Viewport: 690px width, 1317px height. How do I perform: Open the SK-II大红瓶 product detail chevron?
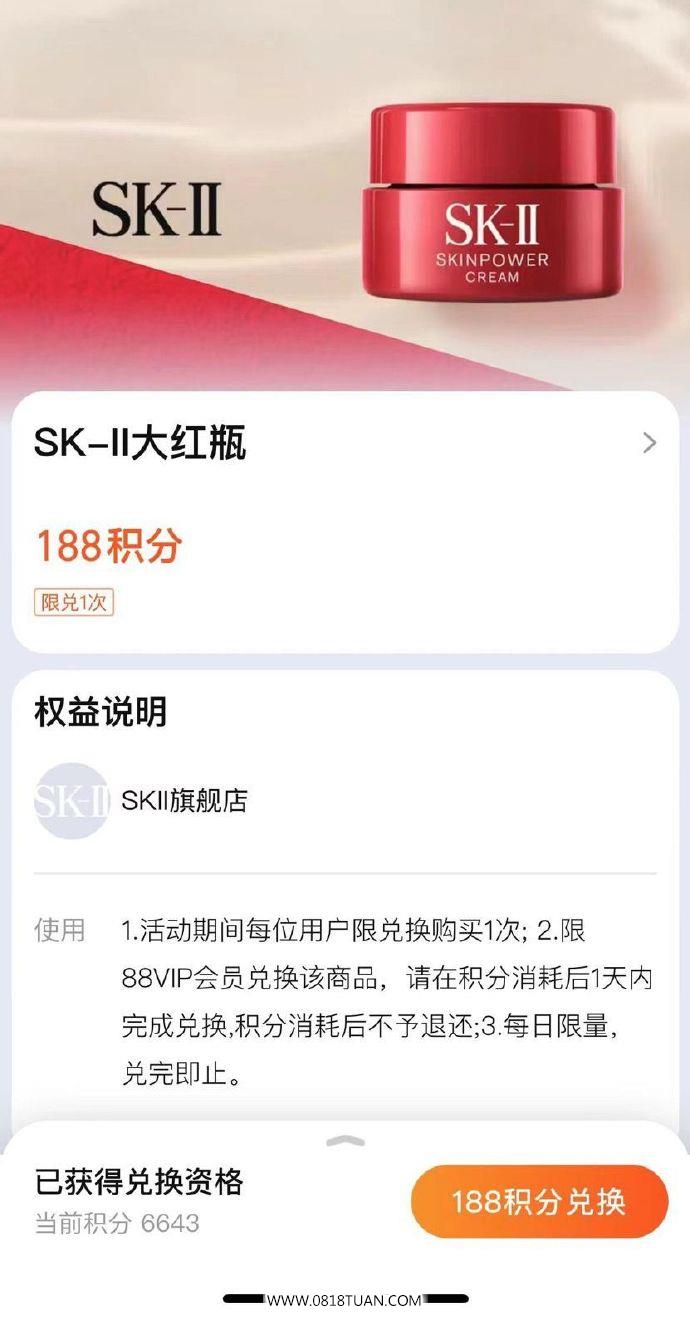click(650, 443)
